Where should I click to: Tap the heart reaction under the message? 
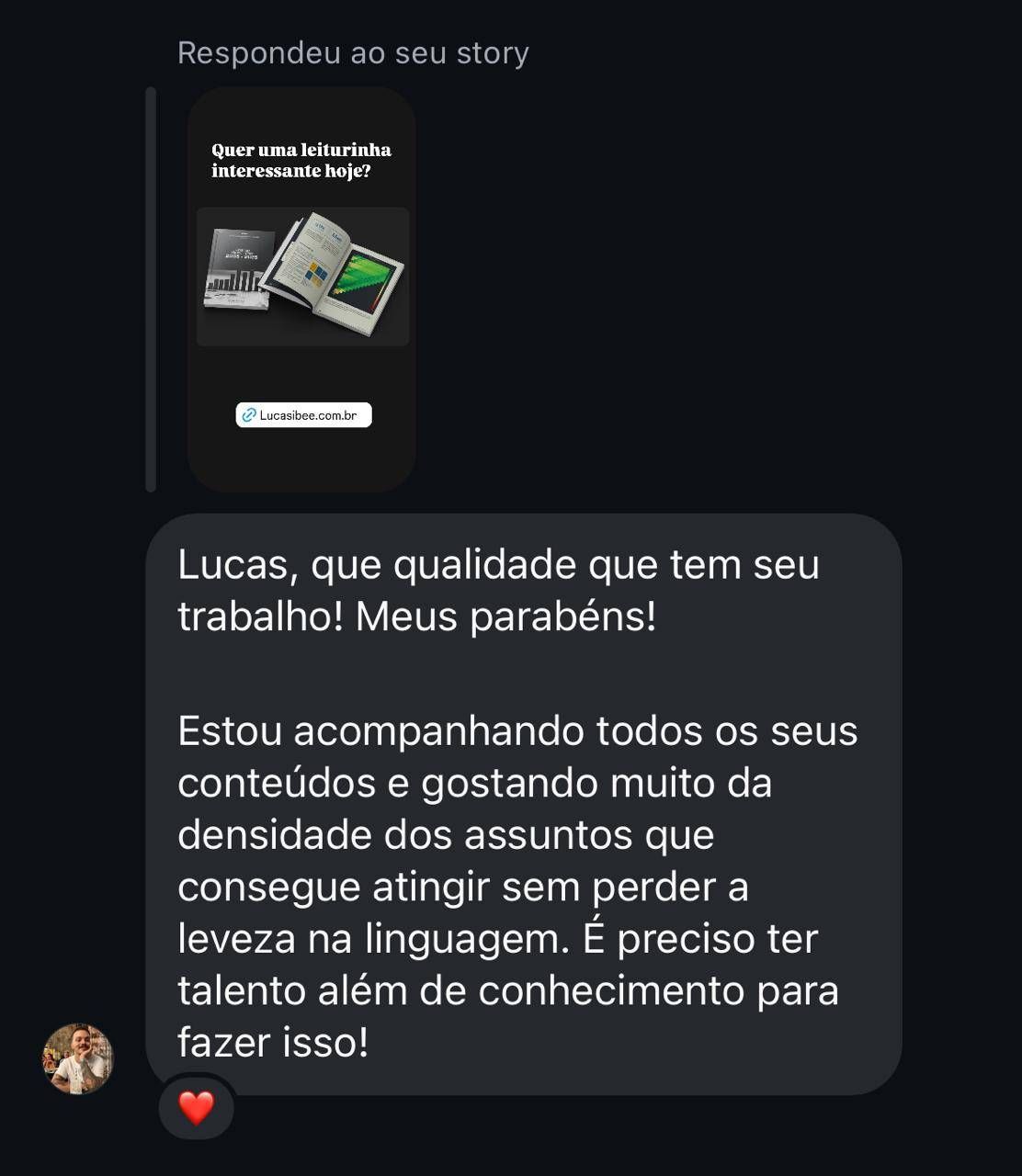pos(196,1108)
